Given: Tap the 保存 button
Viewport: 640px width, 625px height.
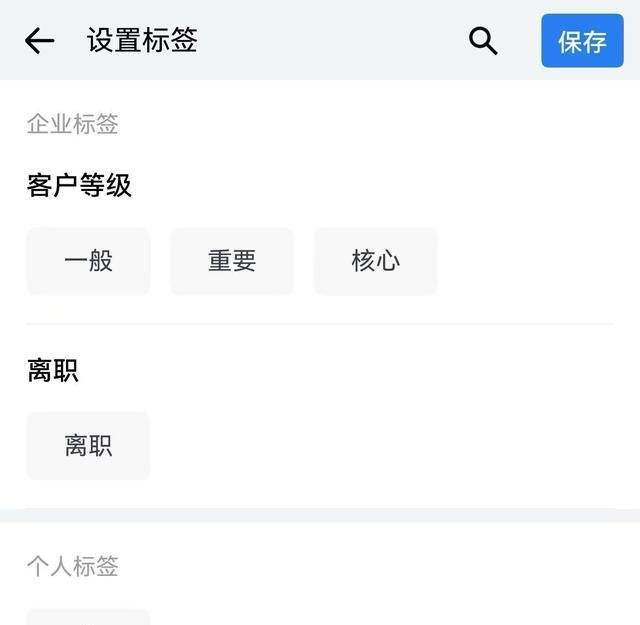Looking at the screenshot, I should tap(582, 41).
